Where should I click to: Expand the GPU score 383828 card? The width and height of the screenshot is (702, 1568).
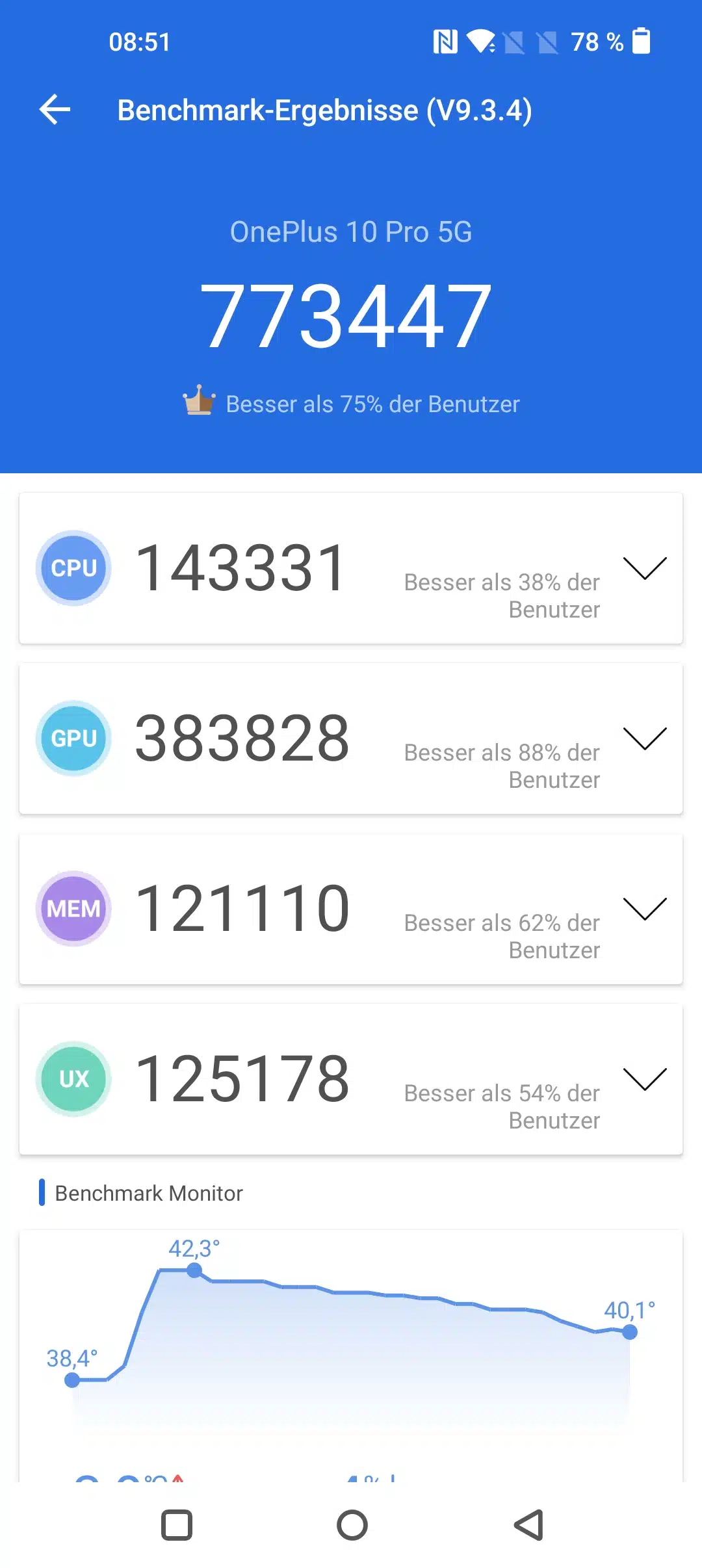644,738
